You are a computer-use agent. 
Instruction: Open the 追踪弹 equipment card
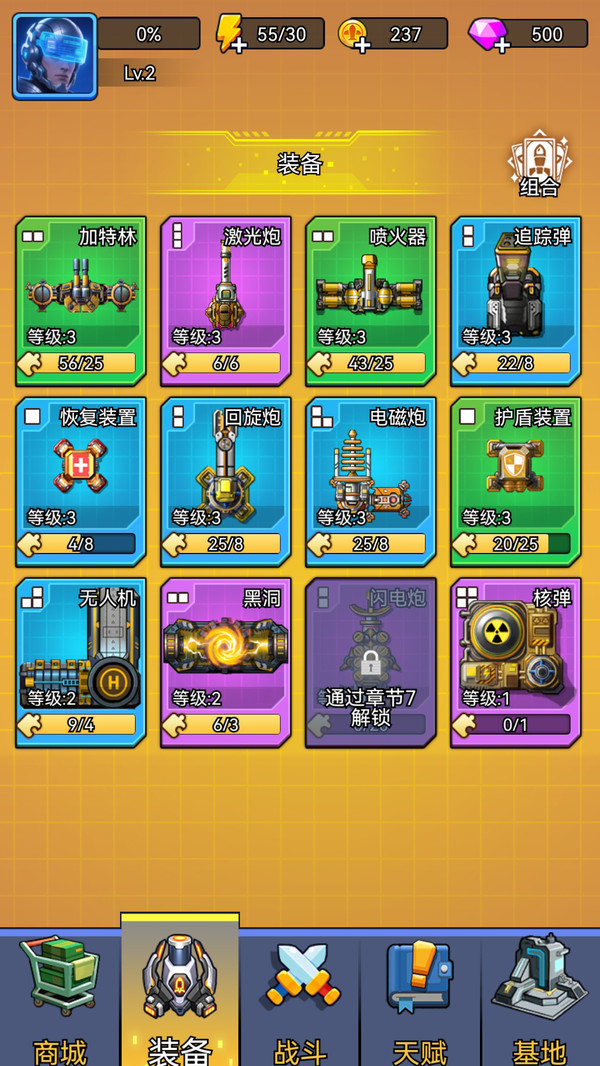click(x=516, y=300)
